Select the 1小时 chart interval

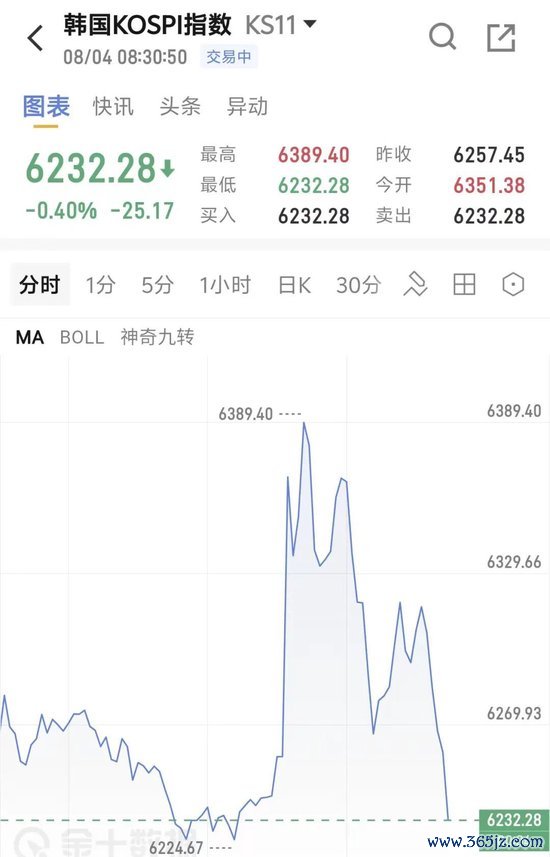(x=225, y=285)
